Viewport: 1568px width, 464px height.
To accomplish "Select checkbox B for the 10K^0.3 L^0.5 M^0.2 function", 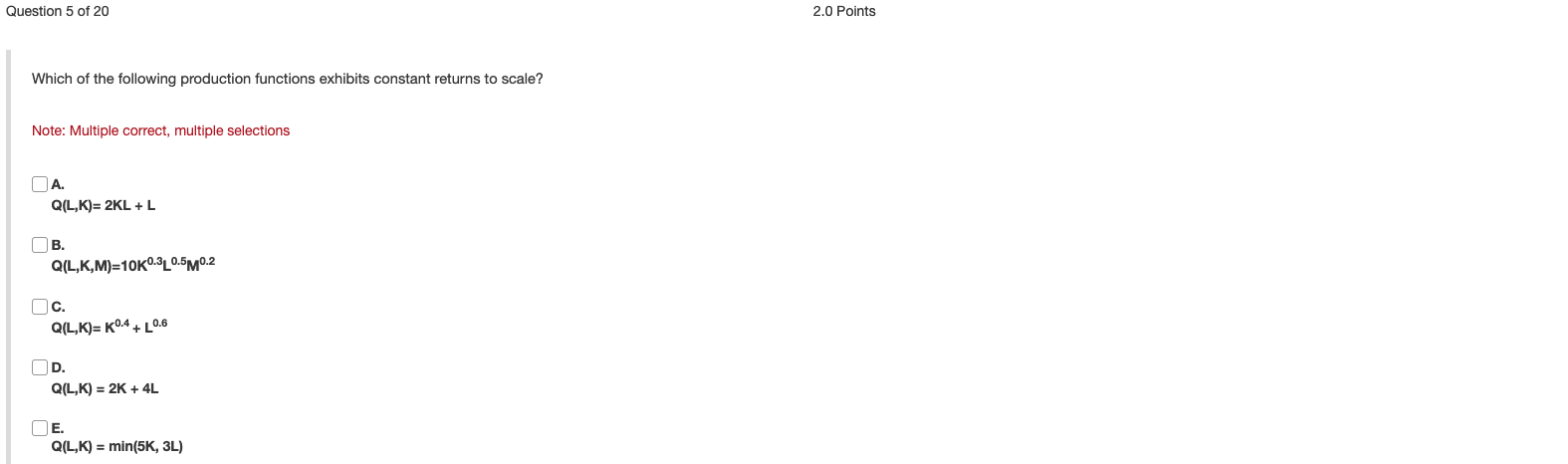I will click(40, 245).
